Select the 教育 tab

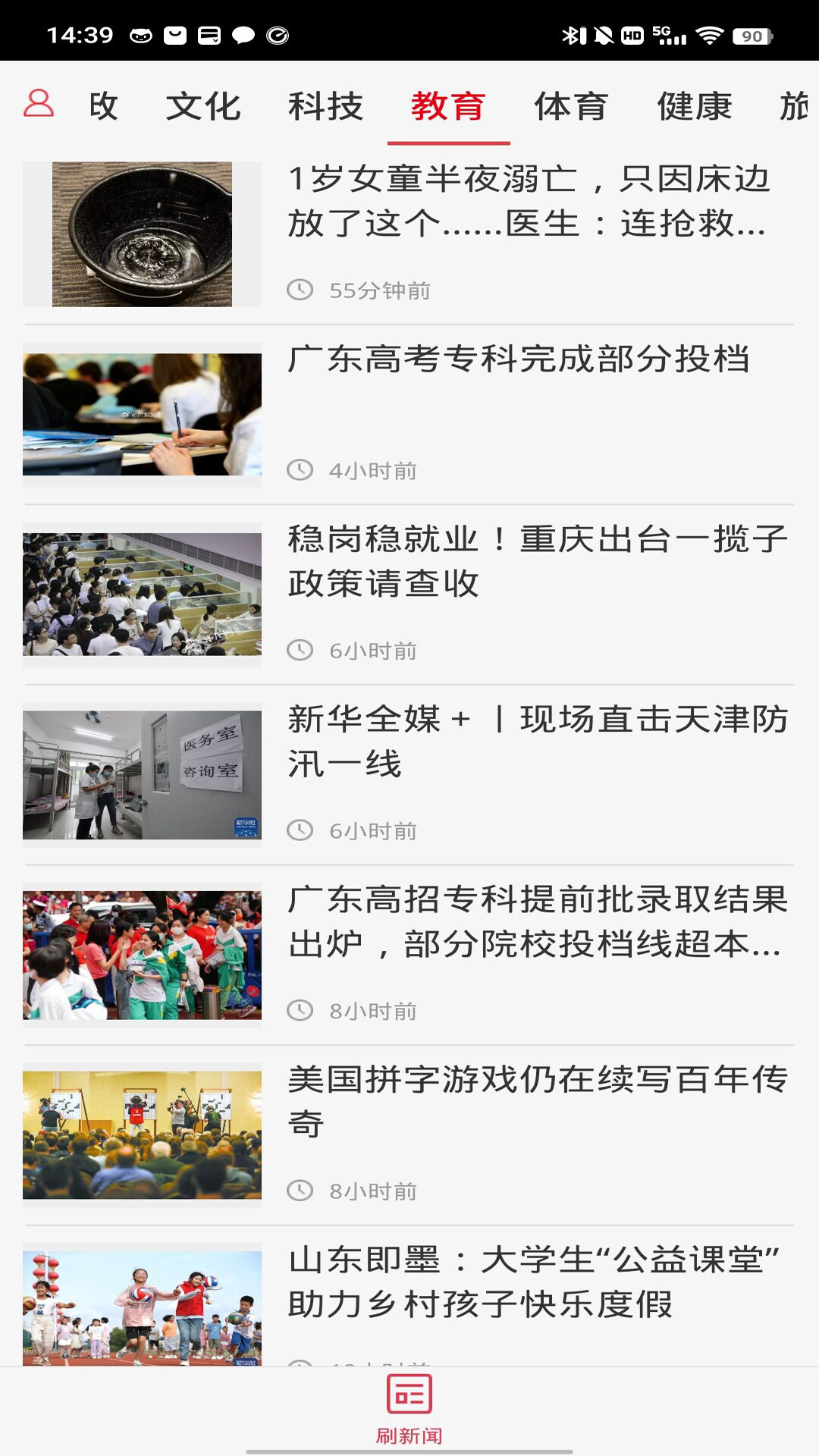tap(448, 106)
